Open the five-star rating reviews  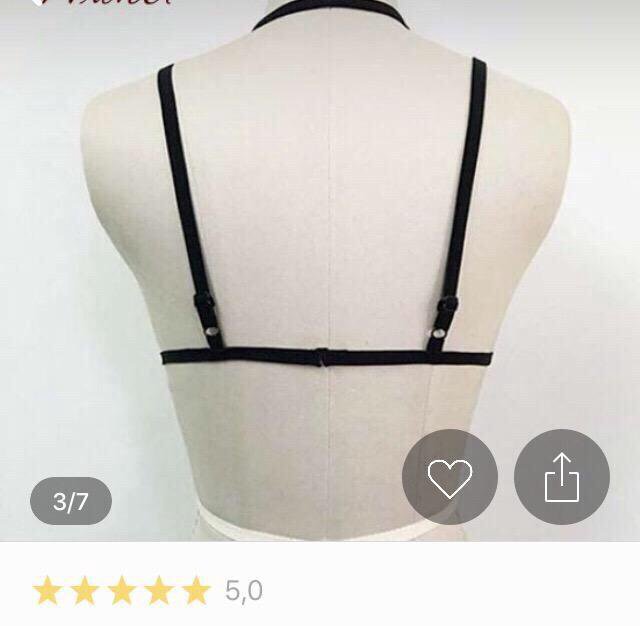(x=147, y=591)
